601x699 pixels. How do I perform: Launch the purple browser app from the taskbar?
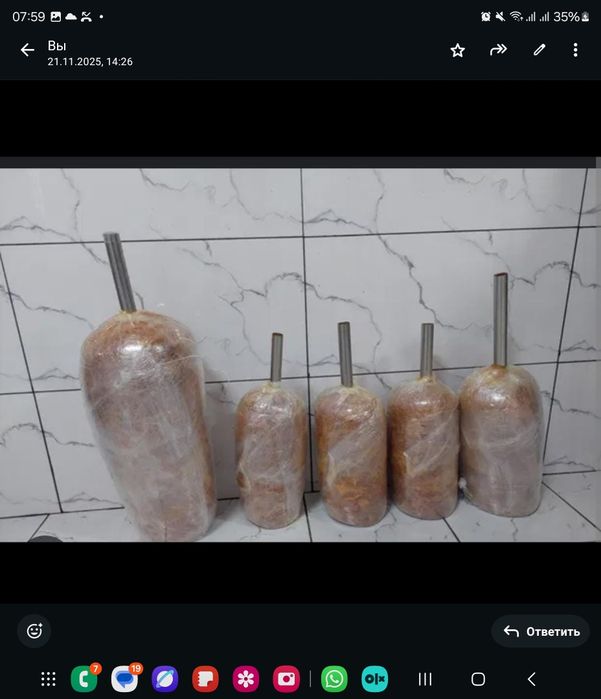(x=164, y=679)
